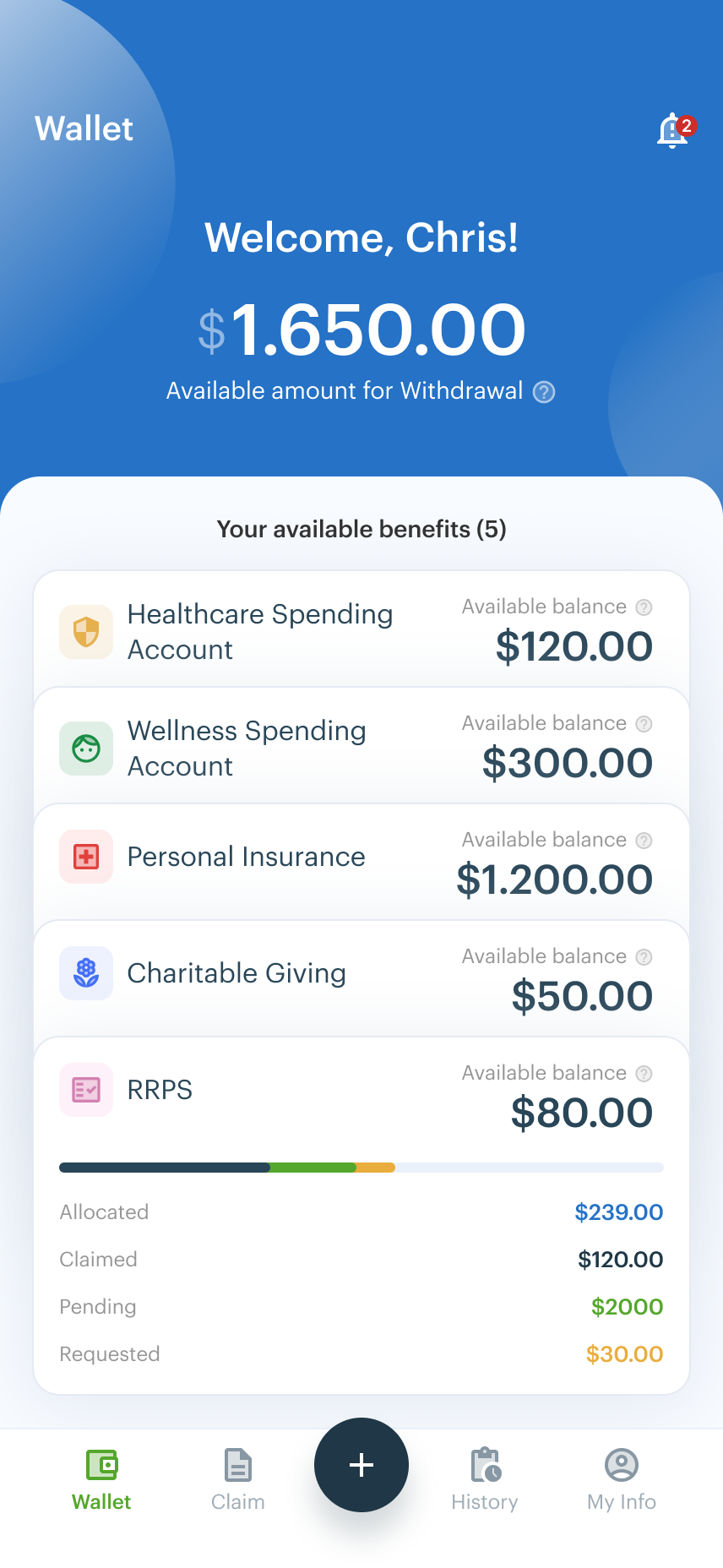View Personal Insurance benefit details
Viewport: 723px width, 1568px height.
coord(246,857)
